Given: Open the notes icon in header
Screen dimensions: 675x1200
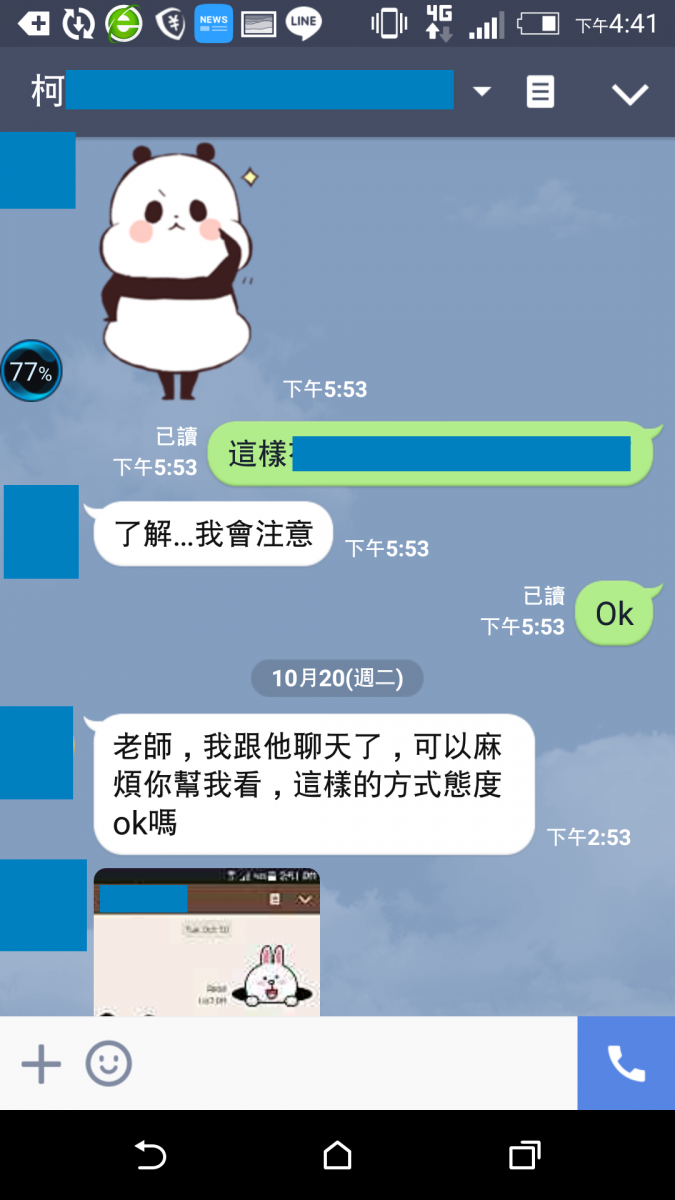Looking at the screenshot, I should (540, 93).
